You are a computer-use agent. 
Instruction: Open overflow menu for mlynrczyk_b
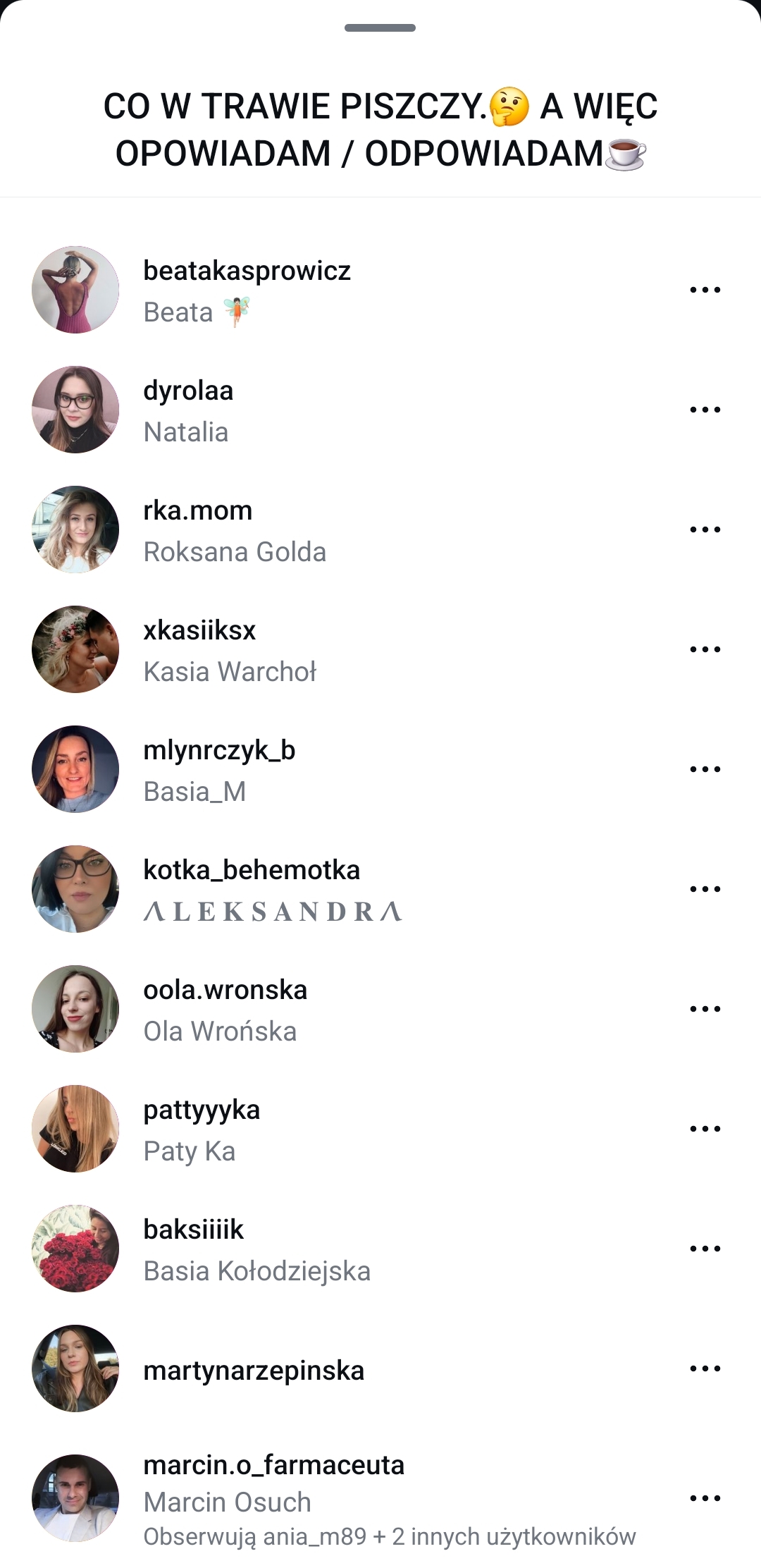click(x=705, y=769)
